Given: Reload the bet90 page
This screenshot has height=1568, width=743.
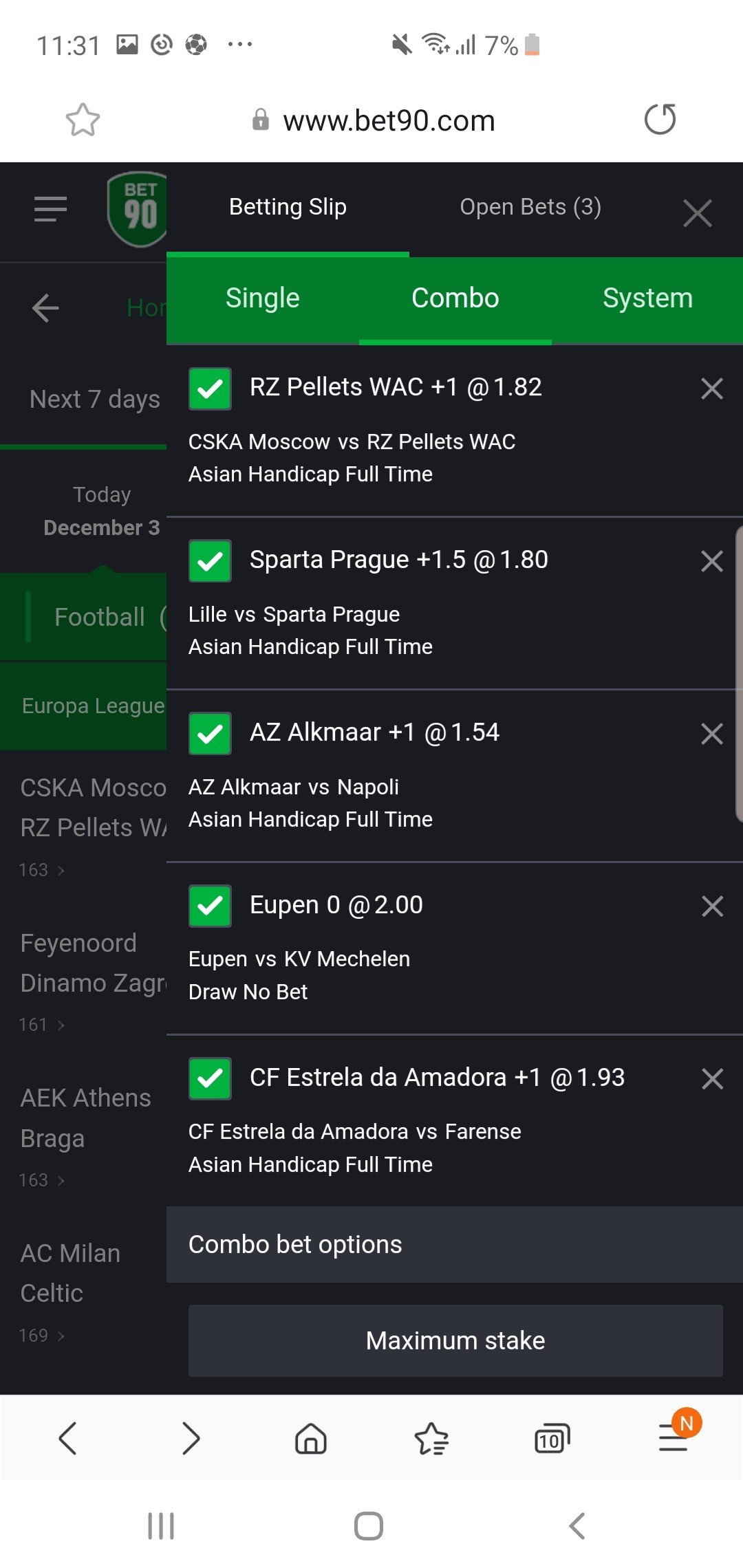Looking at the screenshot, I should click(x=660, y=120).
